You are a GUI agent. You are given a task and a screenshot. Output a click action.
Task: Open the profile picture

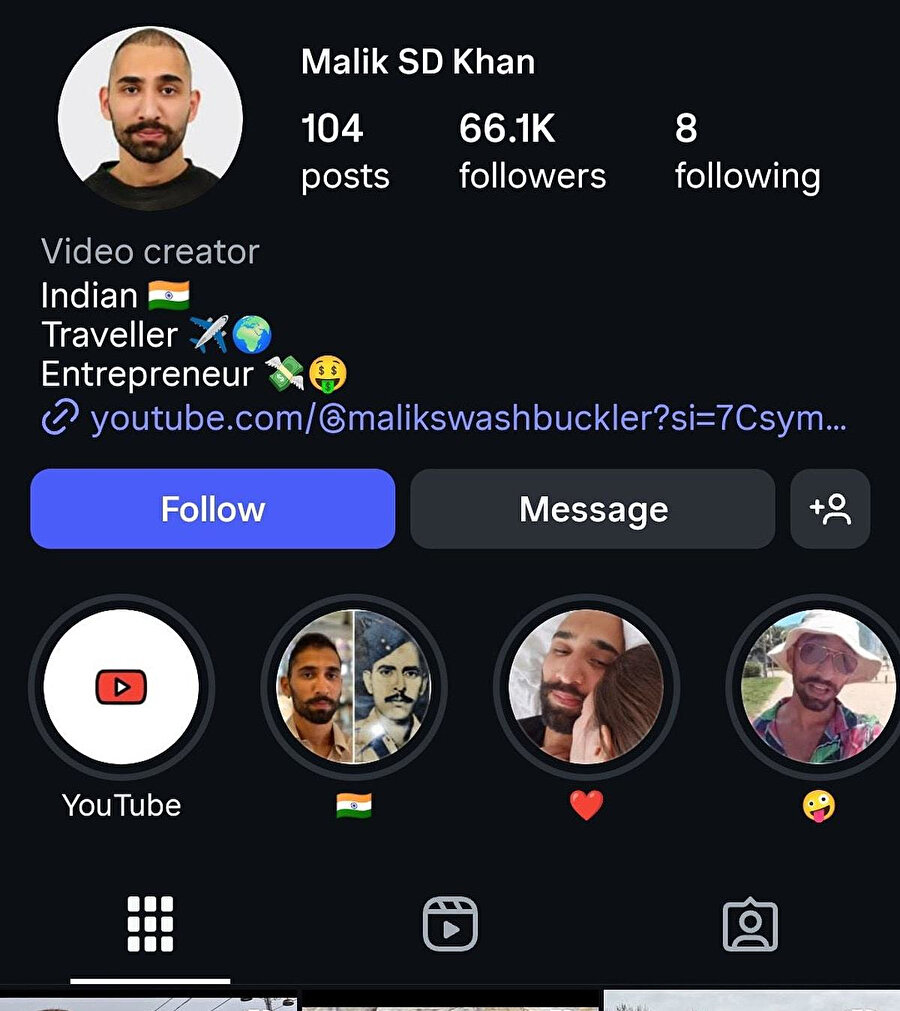point(150,118)
